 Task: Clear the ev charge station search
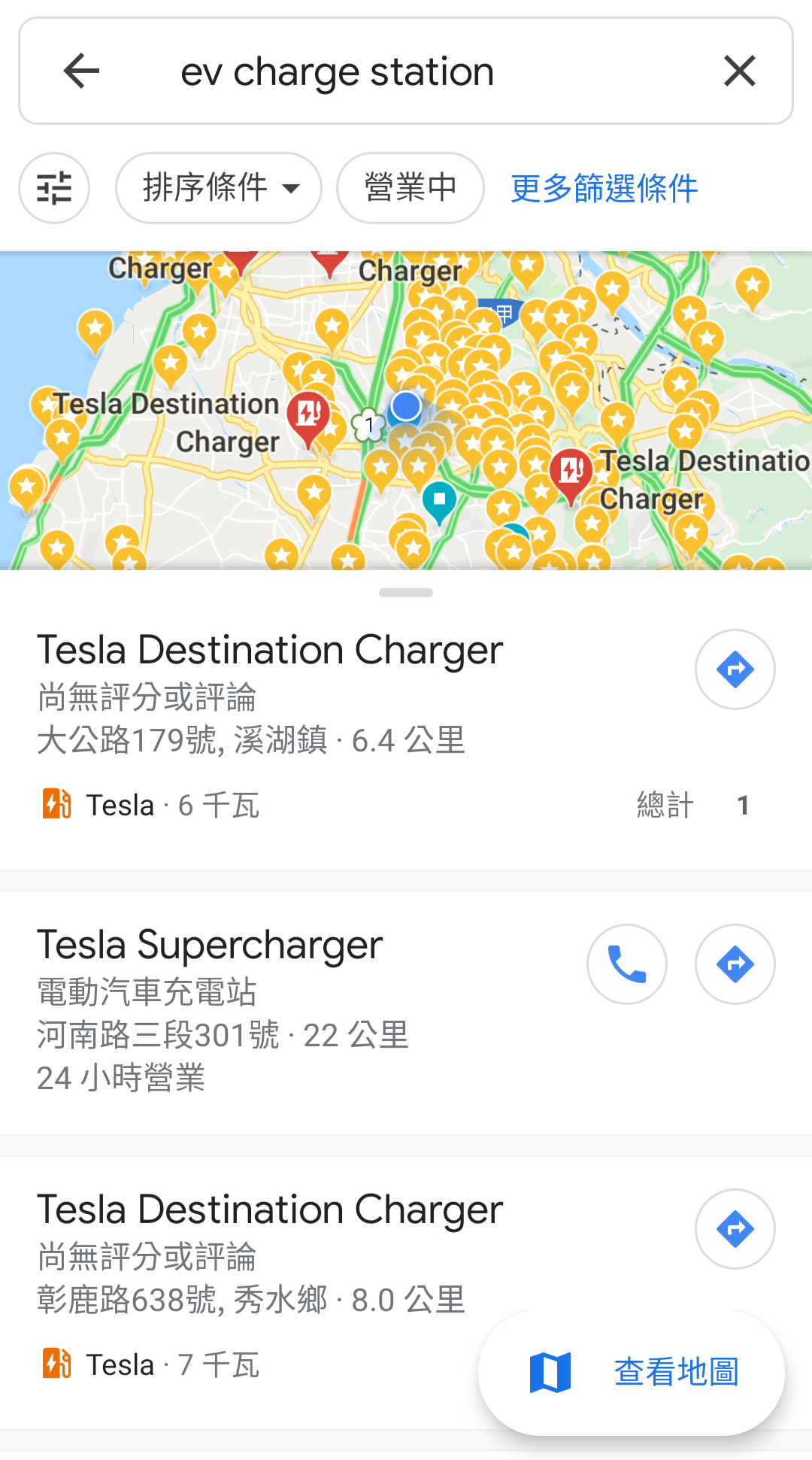point(739,71)
